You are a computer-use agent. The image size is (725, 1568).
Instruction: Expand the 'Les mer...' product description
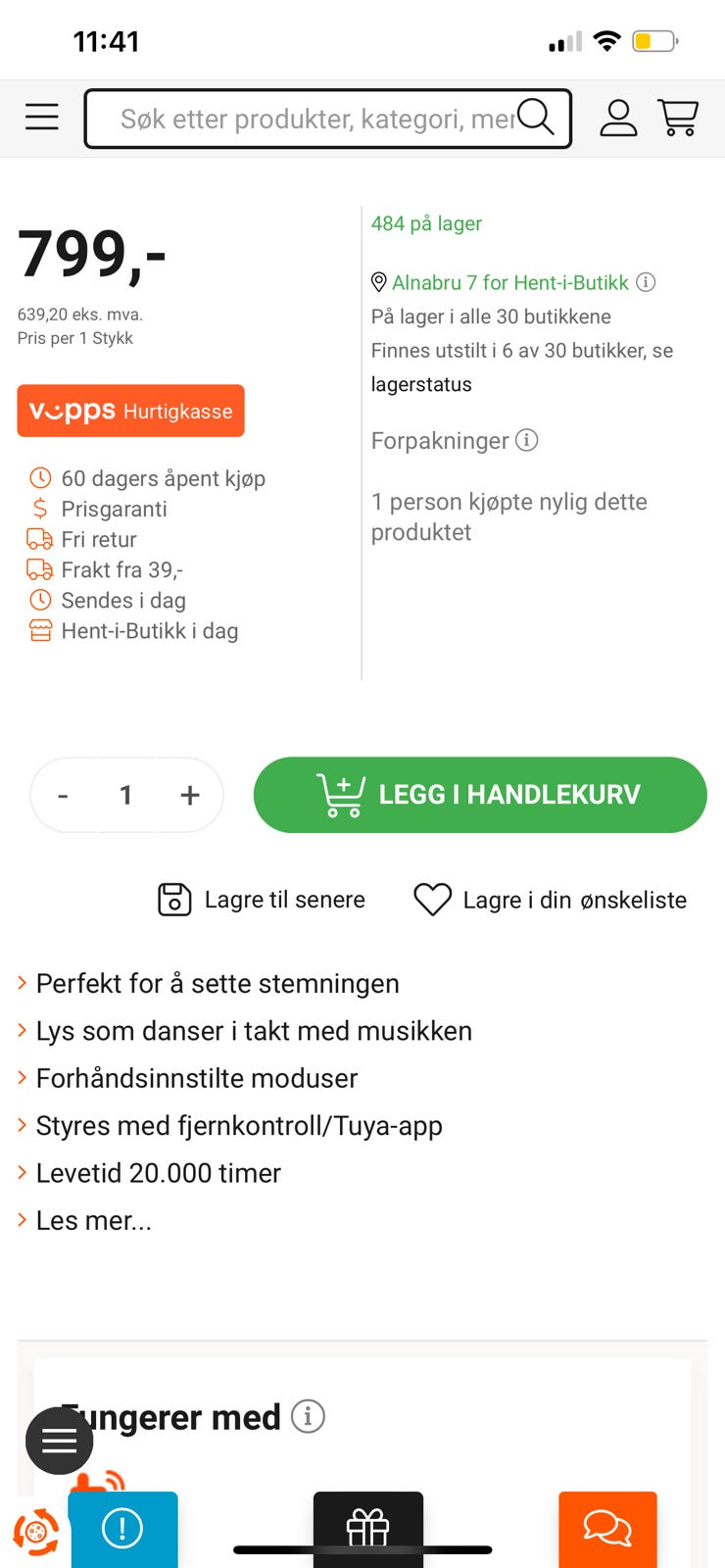[x=92, y=1220]
